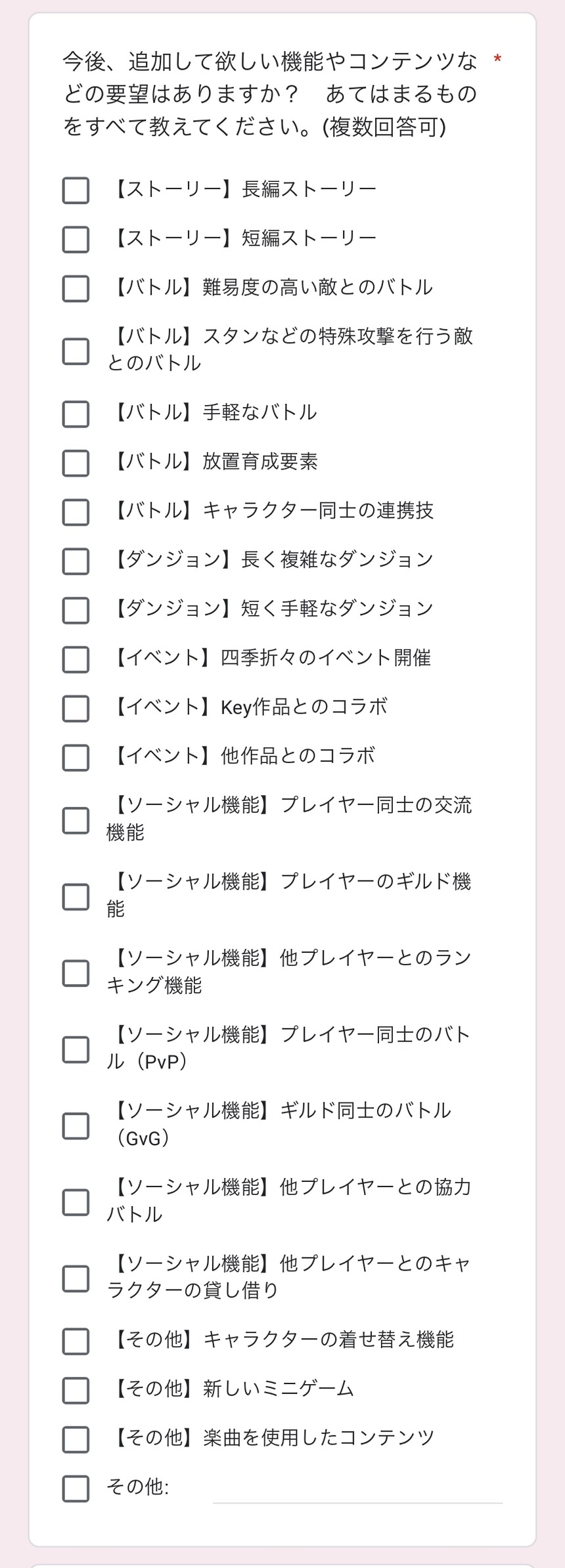Select 【バトル】難易度の高い敵とのバトル option
This screenshot has height=1568, width=565.
pyautogui.click(x=75, y=287)
